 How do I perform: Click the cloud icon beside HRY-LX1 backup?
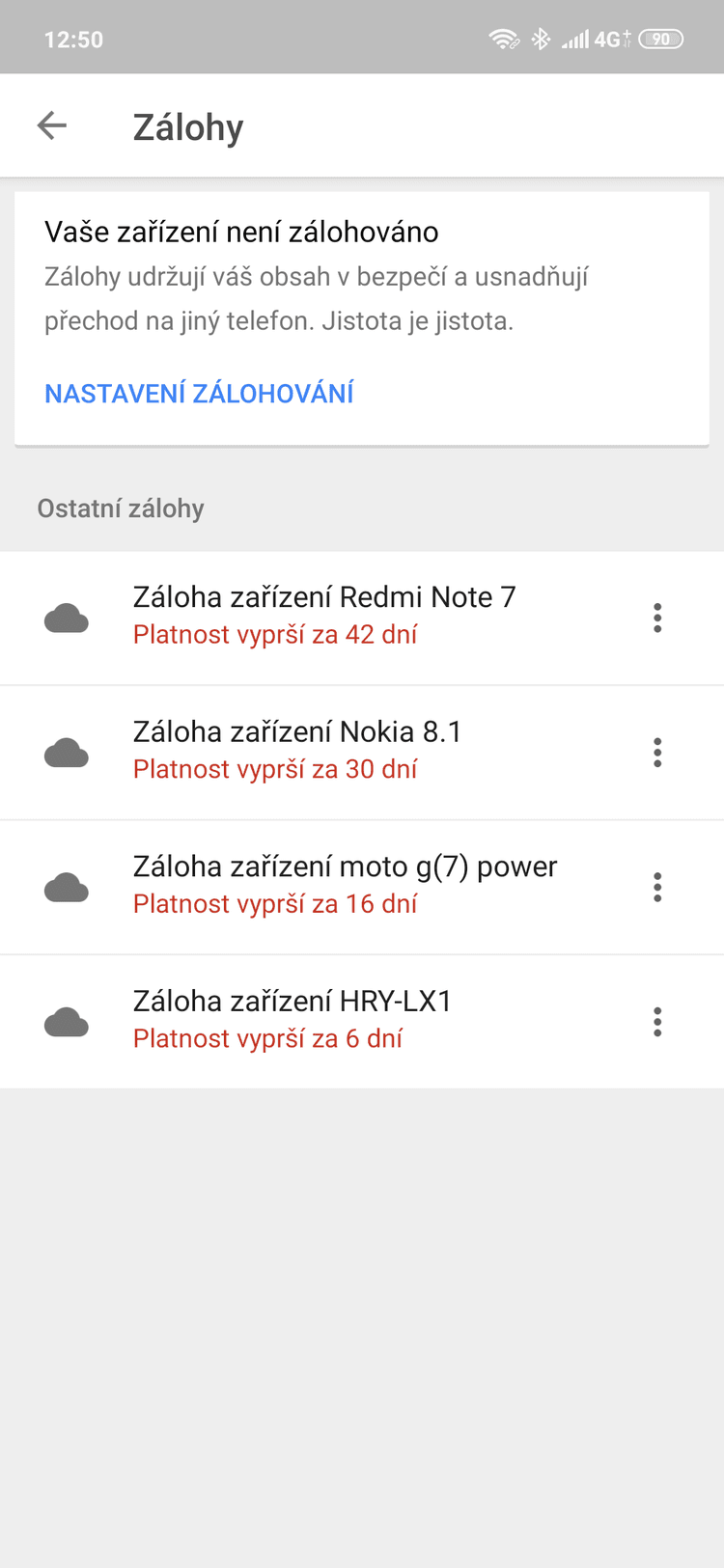(66, 1021)
